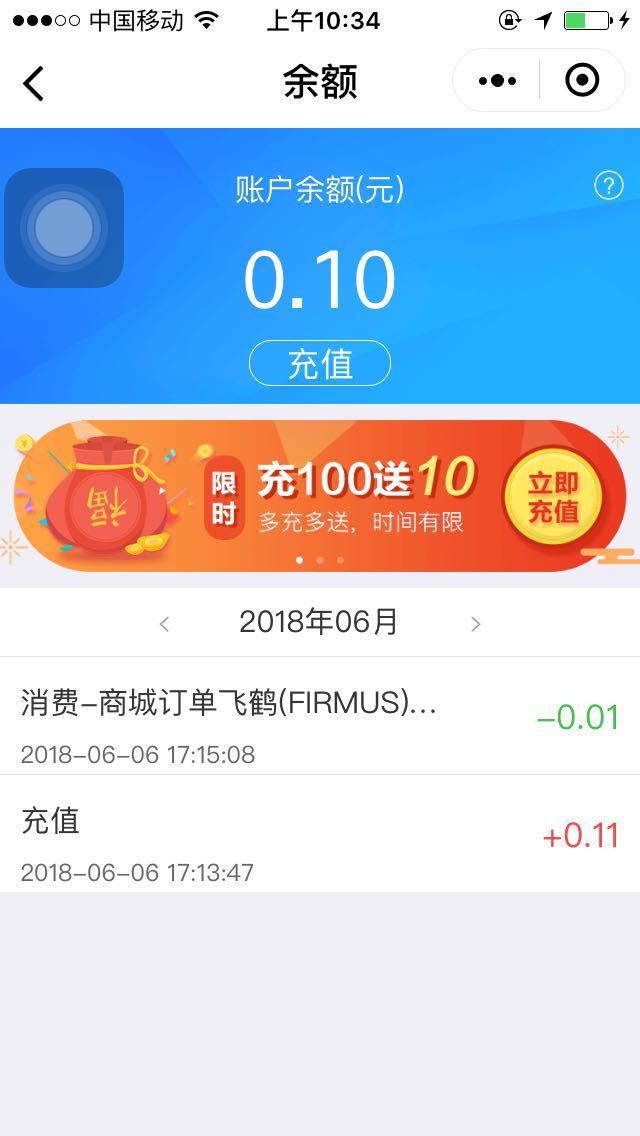Viewport: 640px width, 1136px height.
Task: Go to the previous month
Action: pos(165,624)
